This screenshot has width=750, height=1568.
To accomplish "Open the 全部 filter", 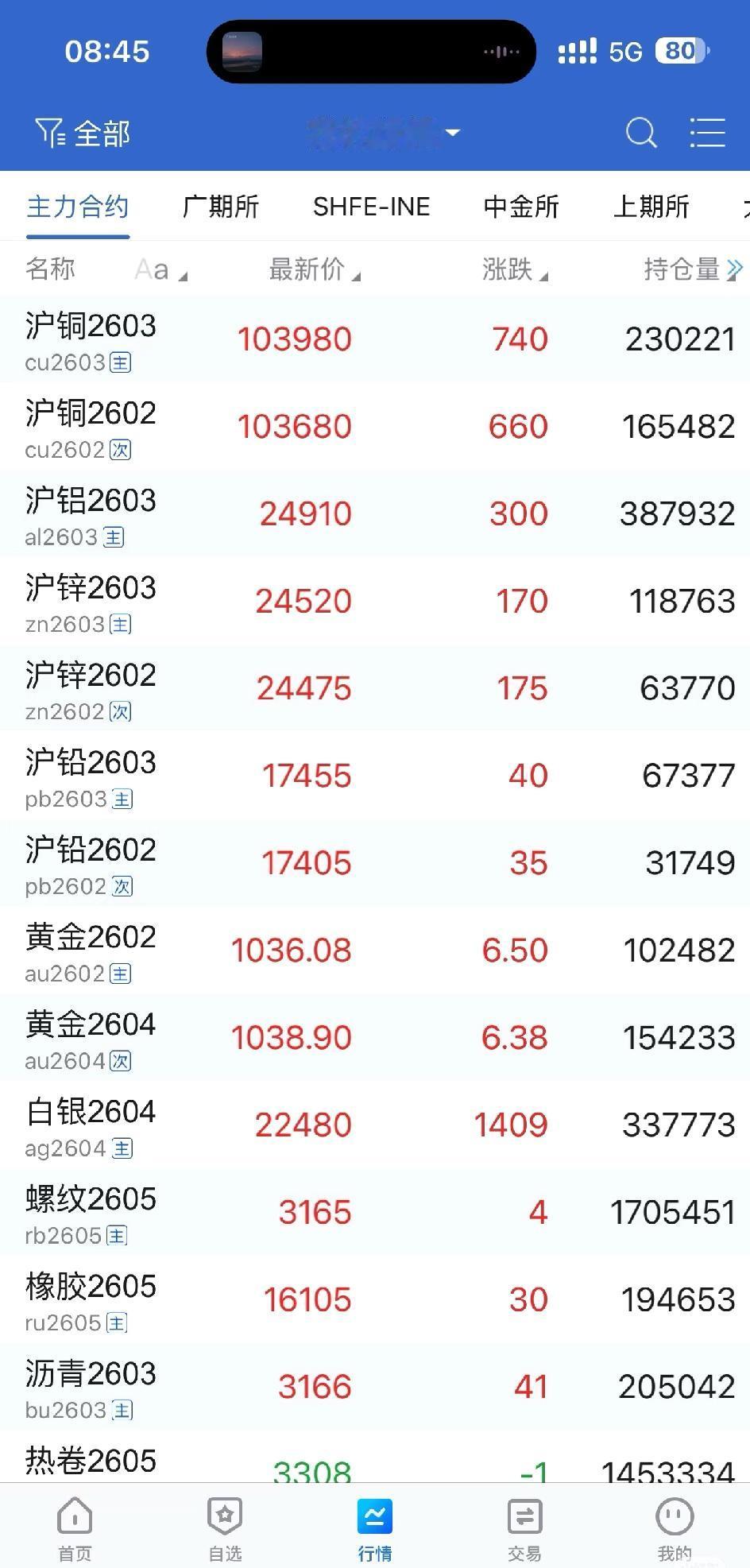I will pos(83,133).
